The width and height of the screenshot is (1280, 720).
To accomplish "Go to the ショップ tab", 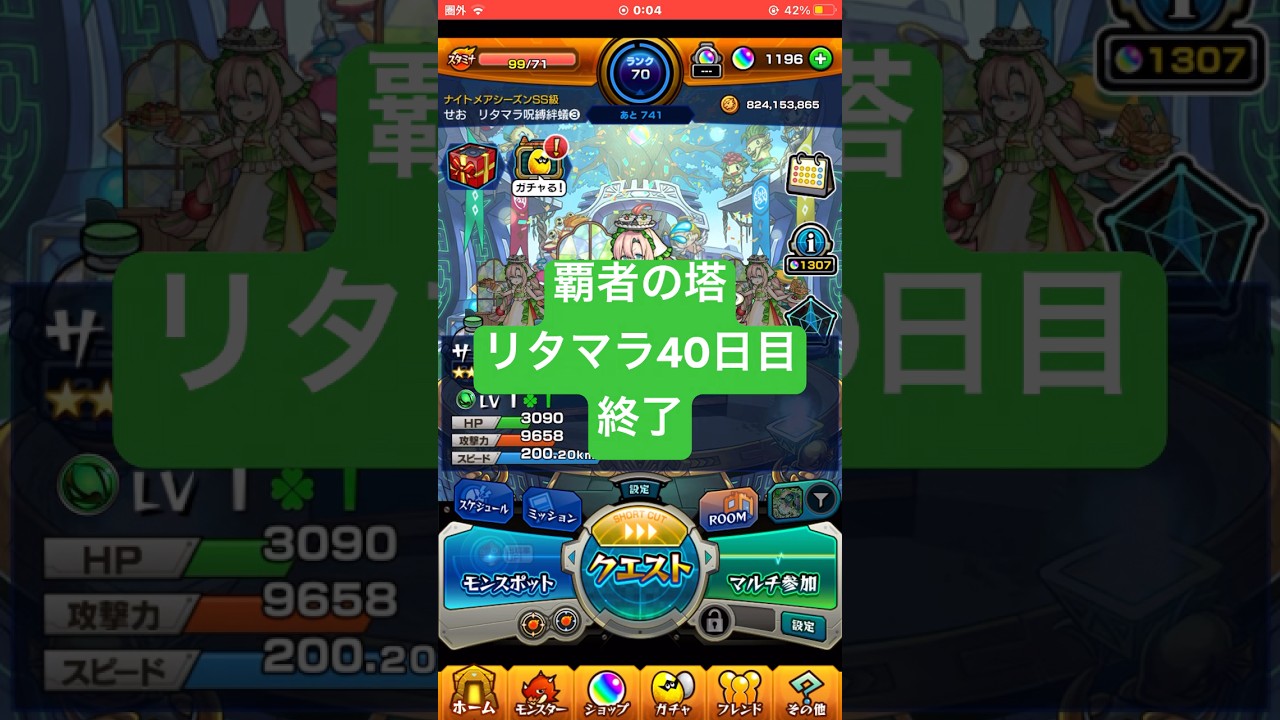I will (x=607, y=692).
